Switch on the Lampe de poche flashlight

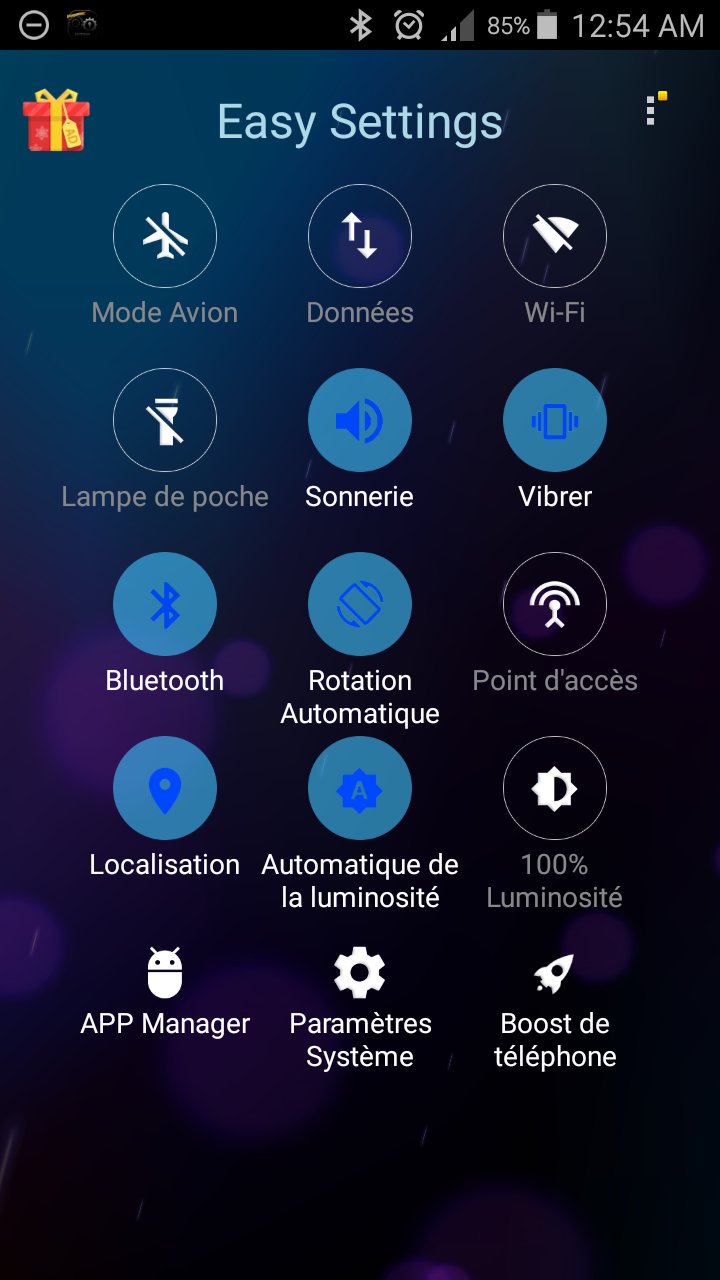point(164,420)
